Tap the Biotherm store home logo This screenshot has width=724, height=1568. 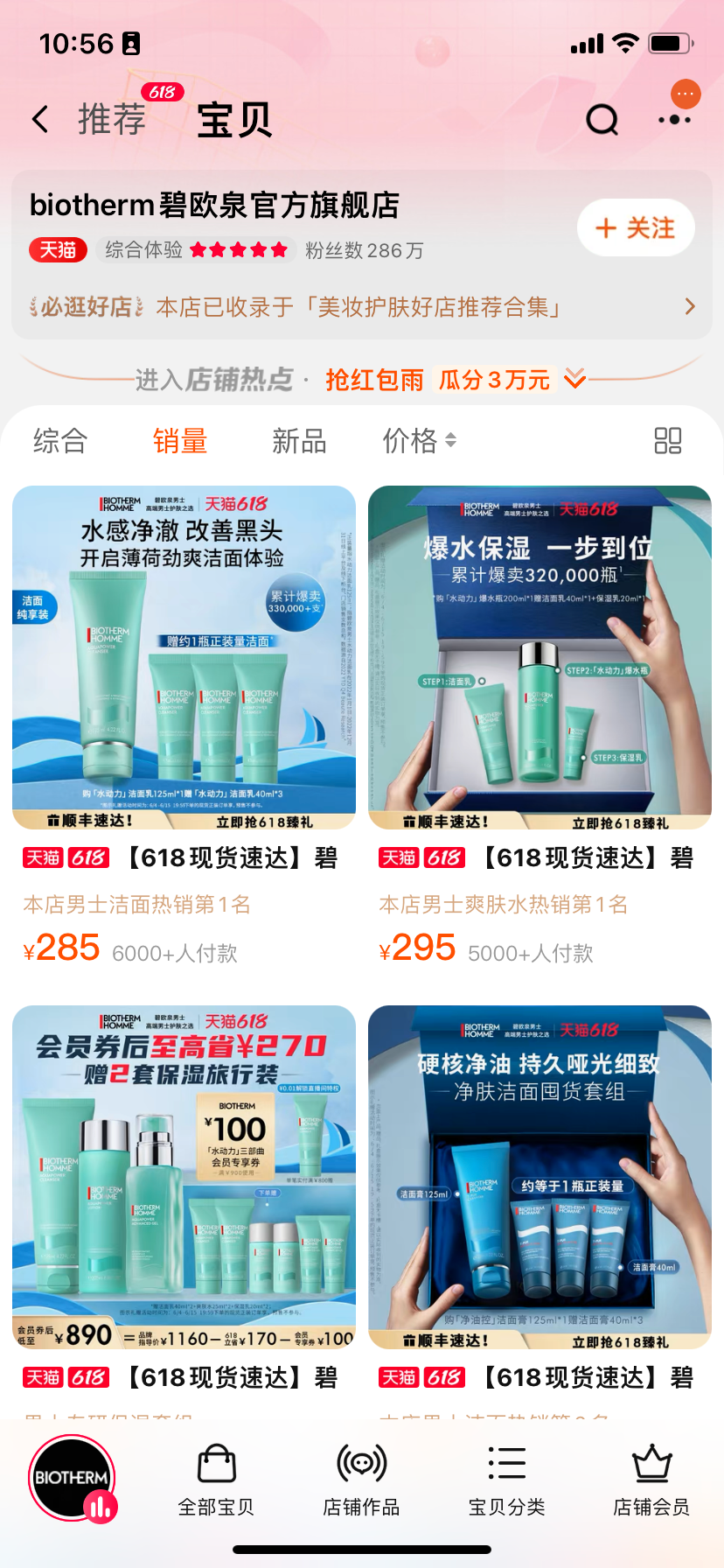[73, 1478]
